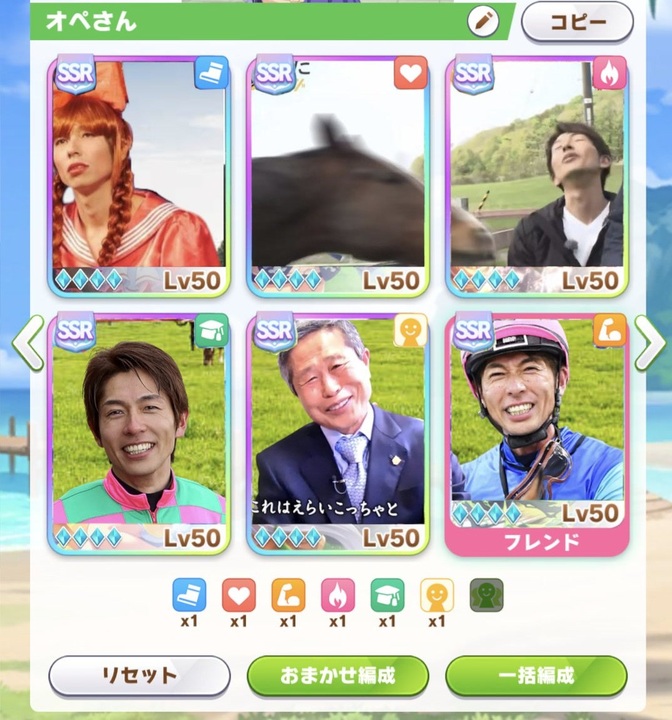Select the horse SSR card with heart icon

pos(338,177)
